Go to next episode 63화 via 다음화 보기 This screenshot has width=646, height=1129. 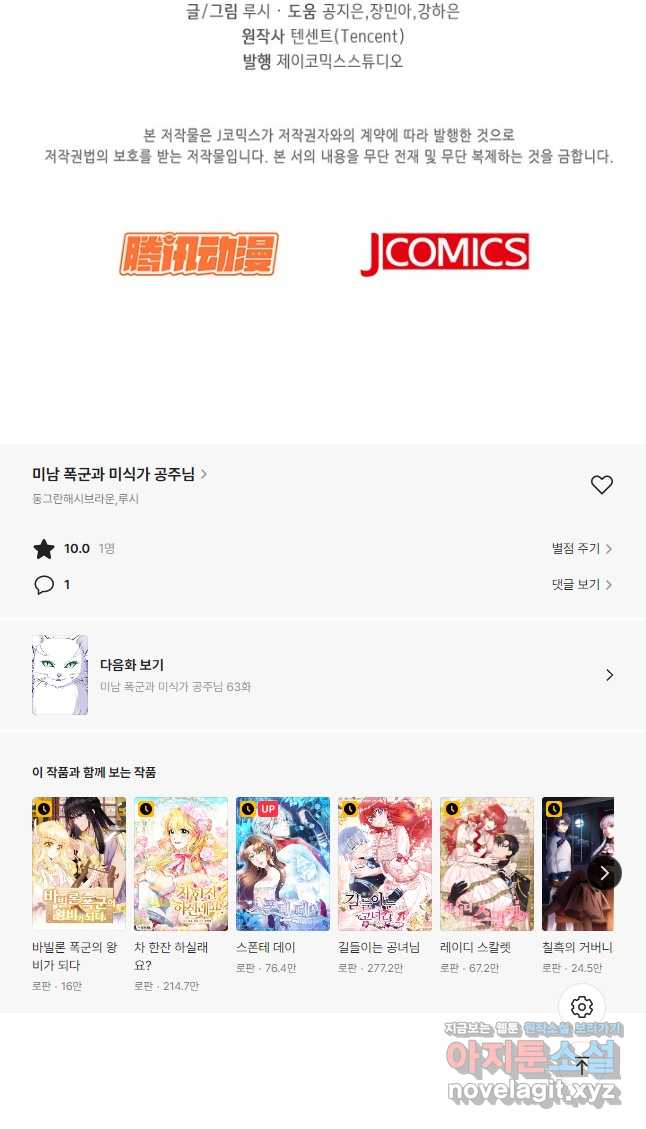pyautogui.click(x=323, y=675)
